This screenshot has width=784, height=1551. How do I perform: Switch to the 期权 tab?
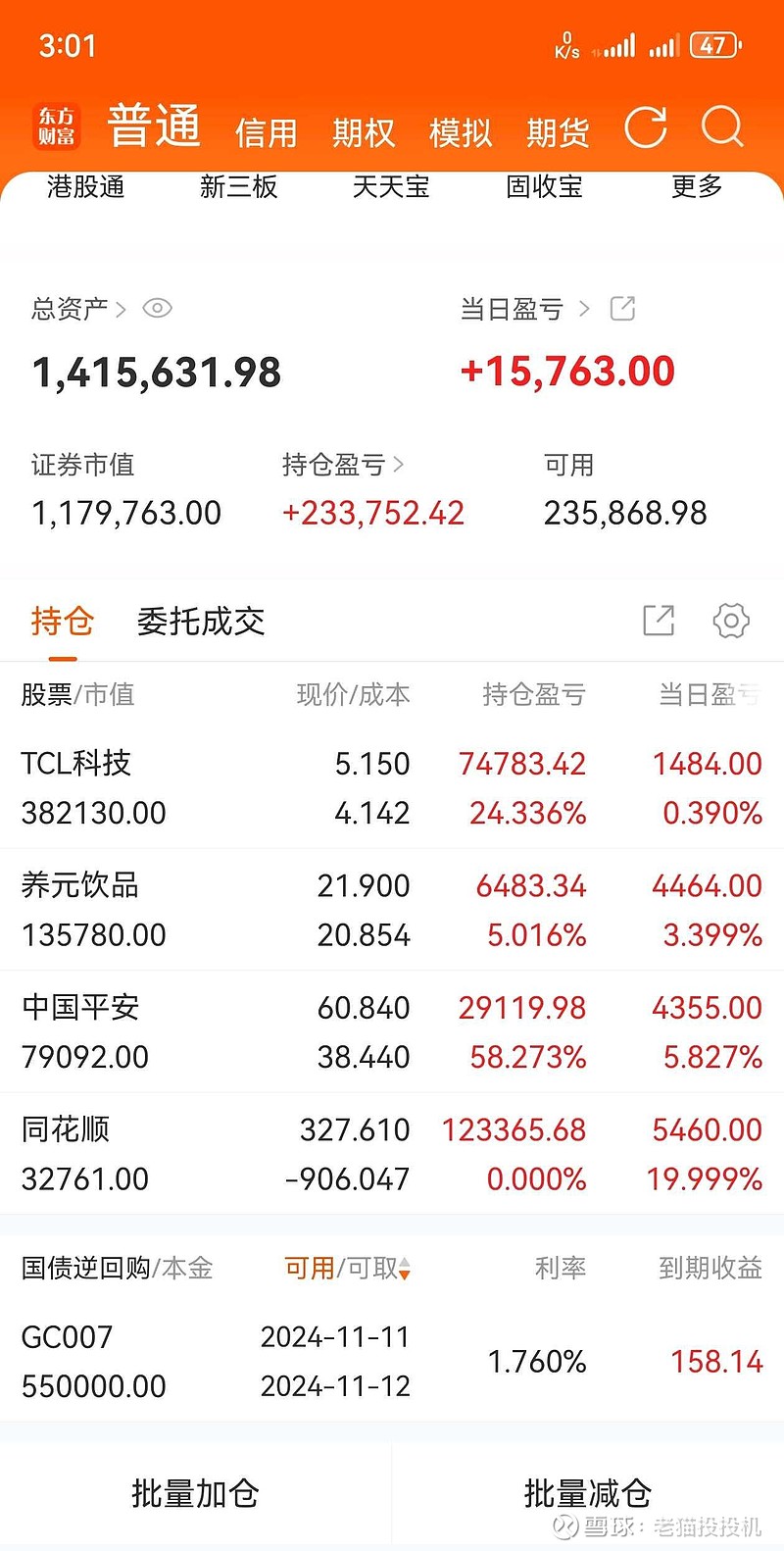(x=363, y=132)
